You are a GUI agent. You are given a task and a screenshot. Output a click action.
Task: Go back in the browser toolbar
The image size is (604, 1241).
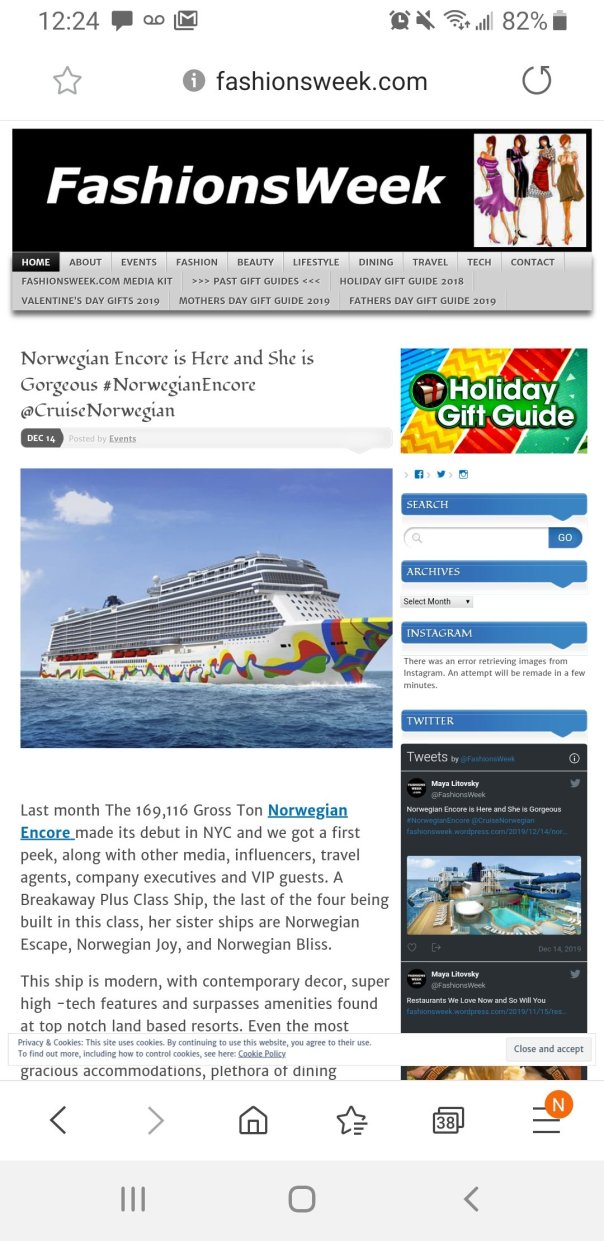coord(58,1121)
